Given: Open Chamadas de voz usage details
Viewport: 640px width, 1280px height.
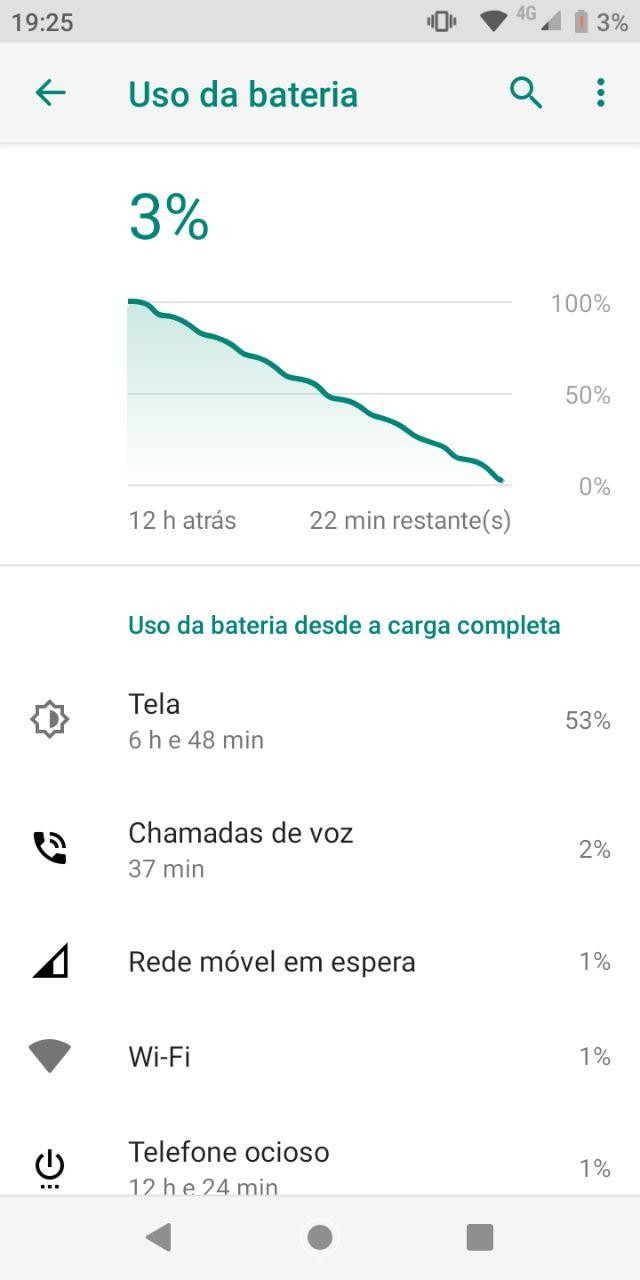Looking at the screenshot, I should pos(320,849).
